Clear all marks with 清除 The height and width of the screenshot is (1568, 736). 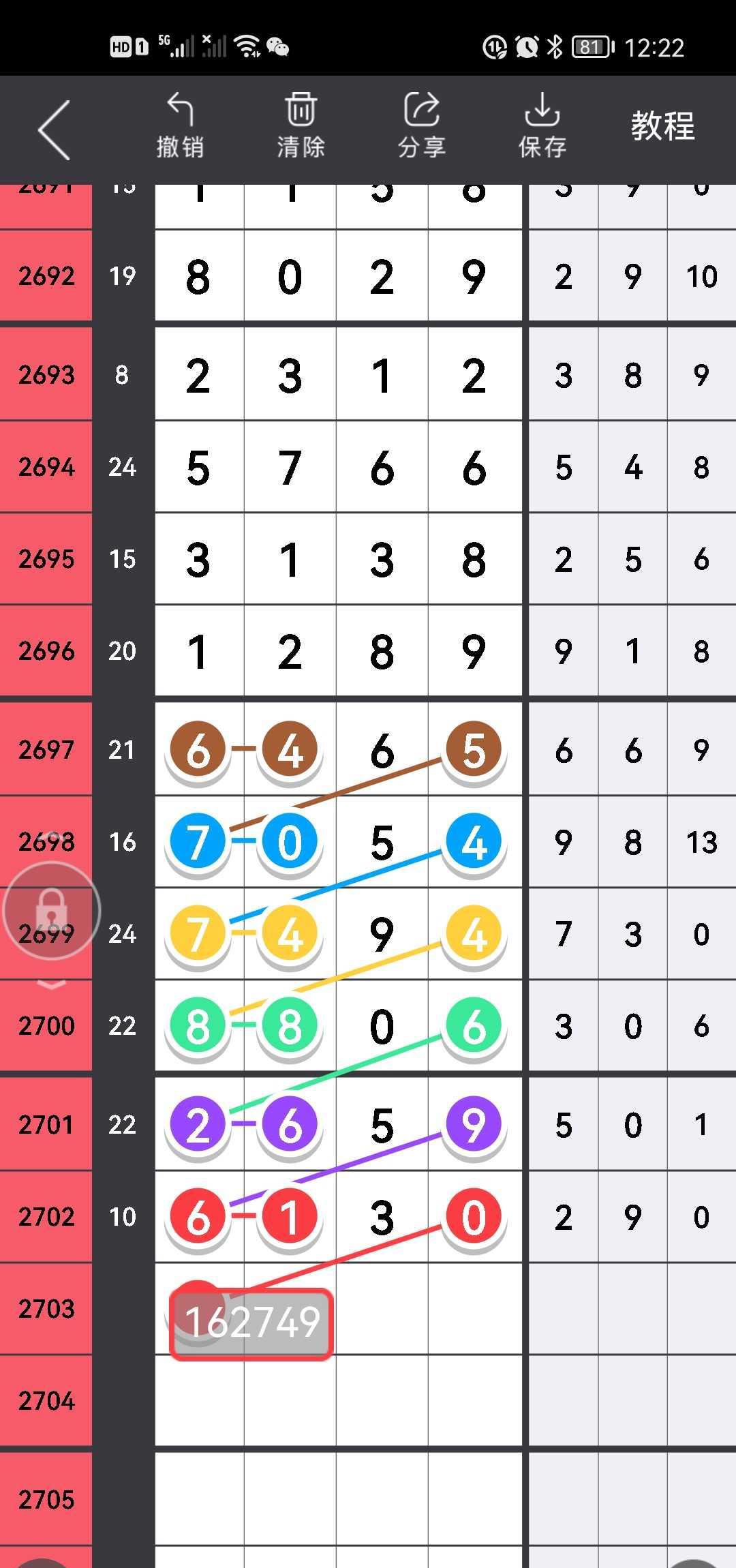tap(301, 127)
